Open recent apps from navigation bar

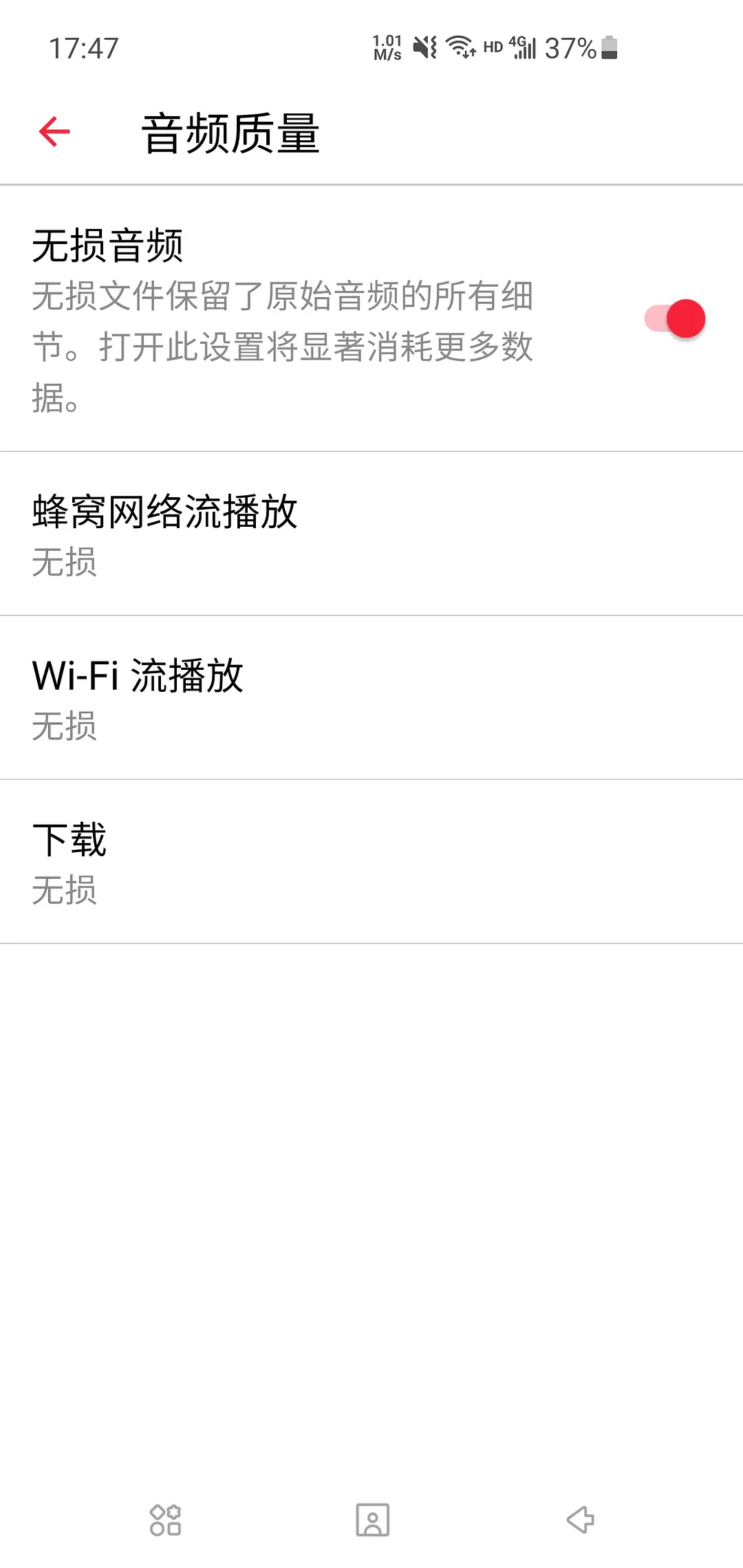click(x=165, y=1519)
